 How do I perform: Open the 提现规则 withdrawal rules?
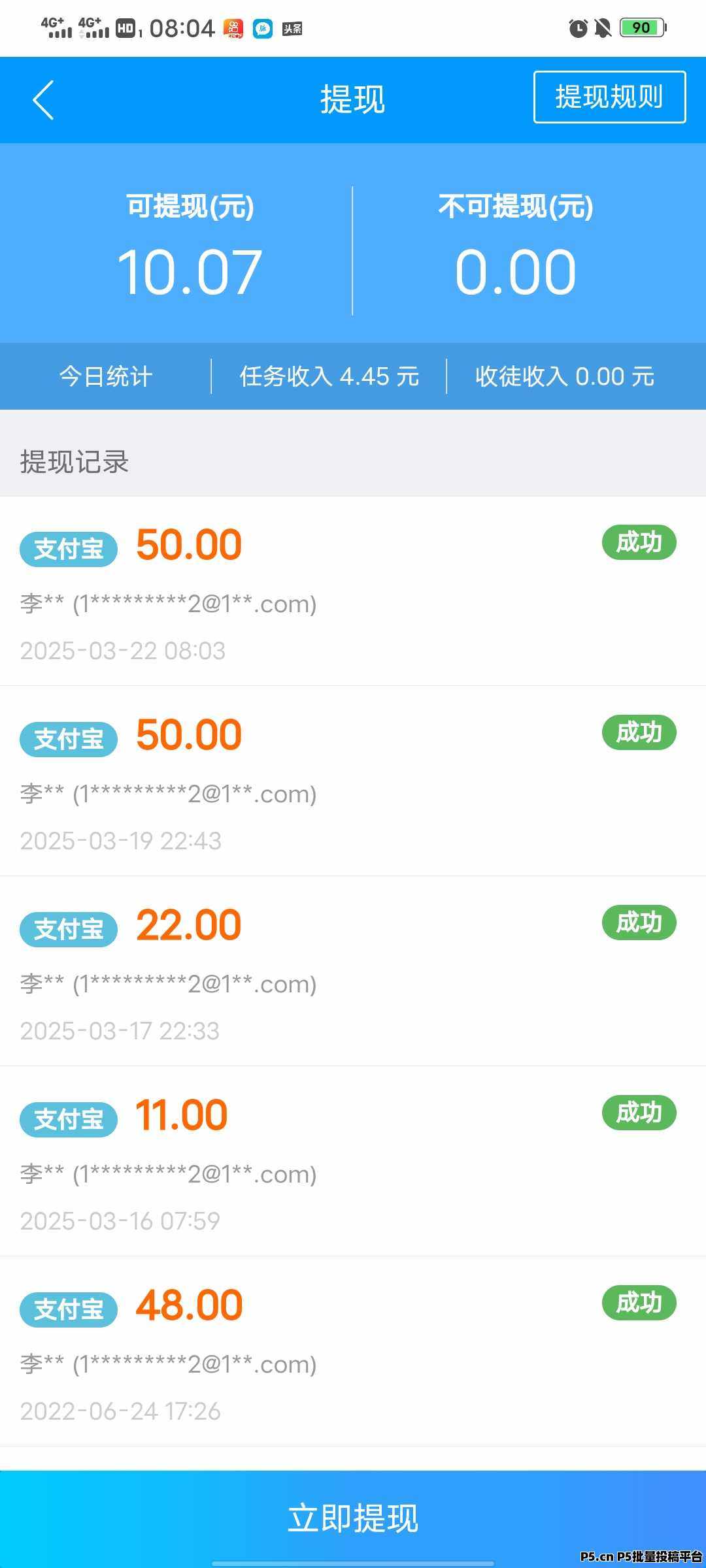coord(609,97)
